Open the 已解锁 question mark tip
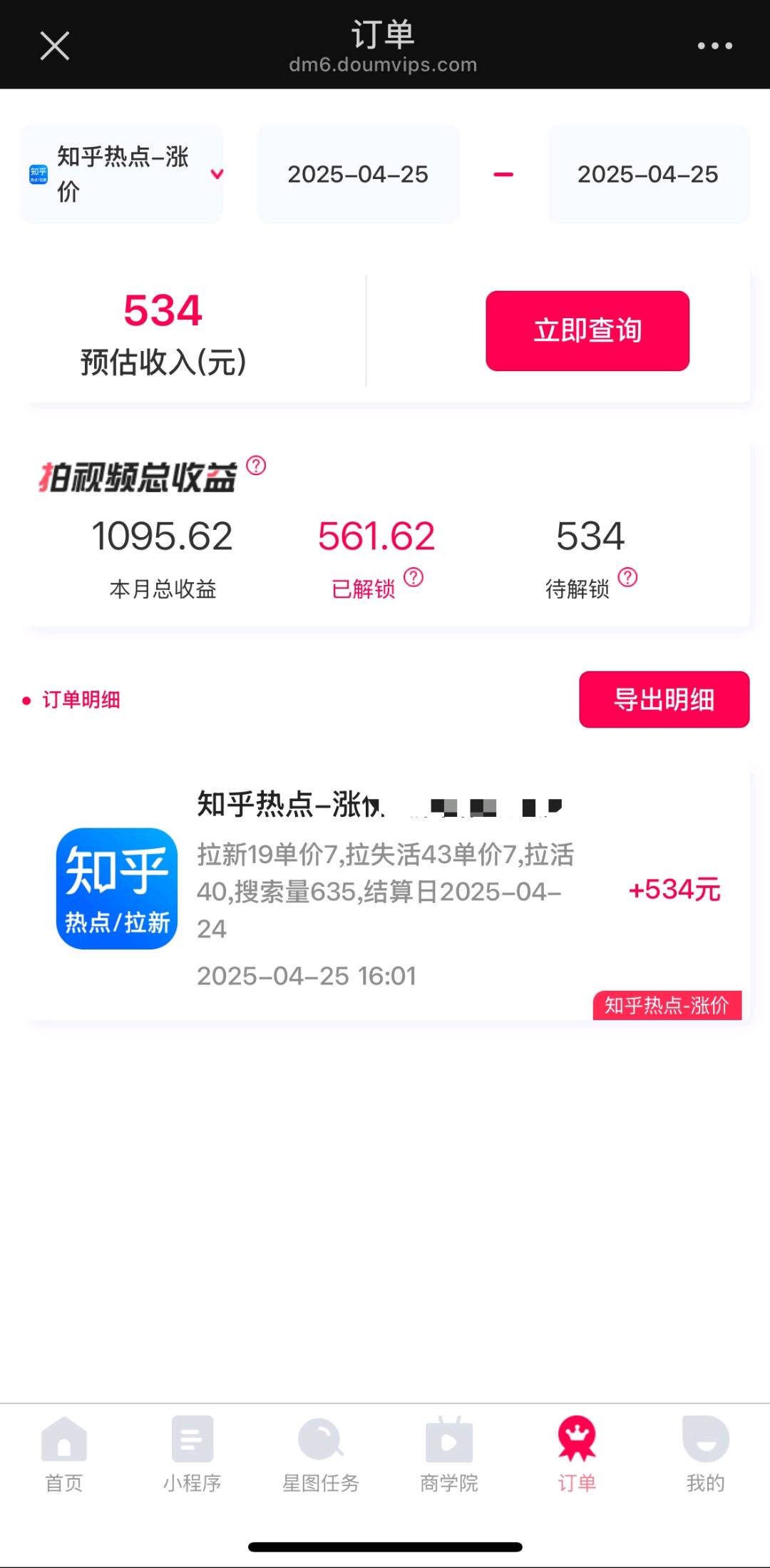770x1568 pixels. (x=414, y=577)
